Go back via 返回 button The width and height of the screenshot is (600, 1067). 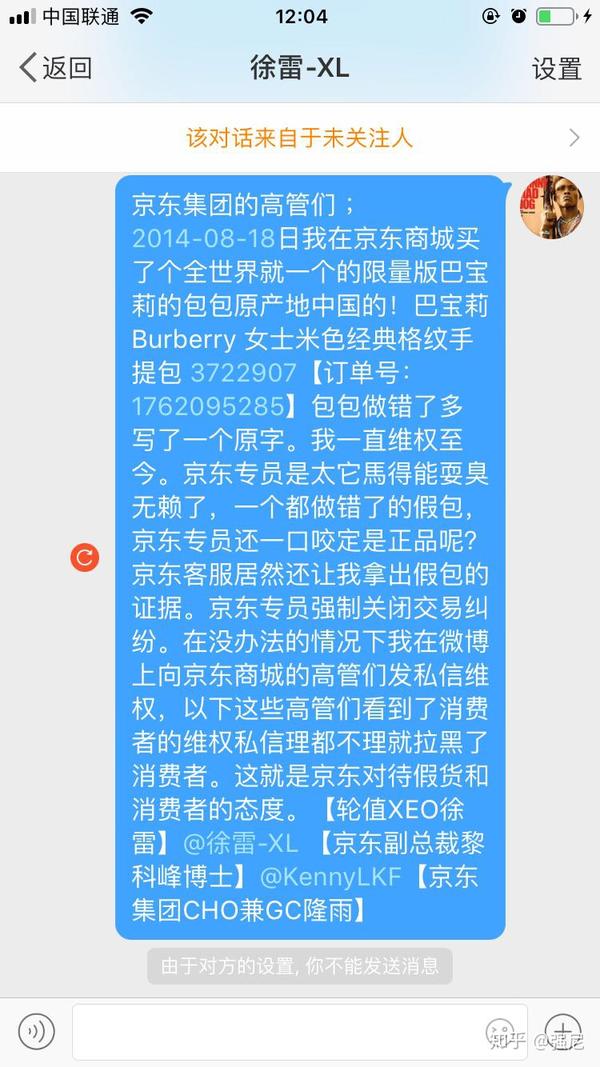(x=56, y=68)
